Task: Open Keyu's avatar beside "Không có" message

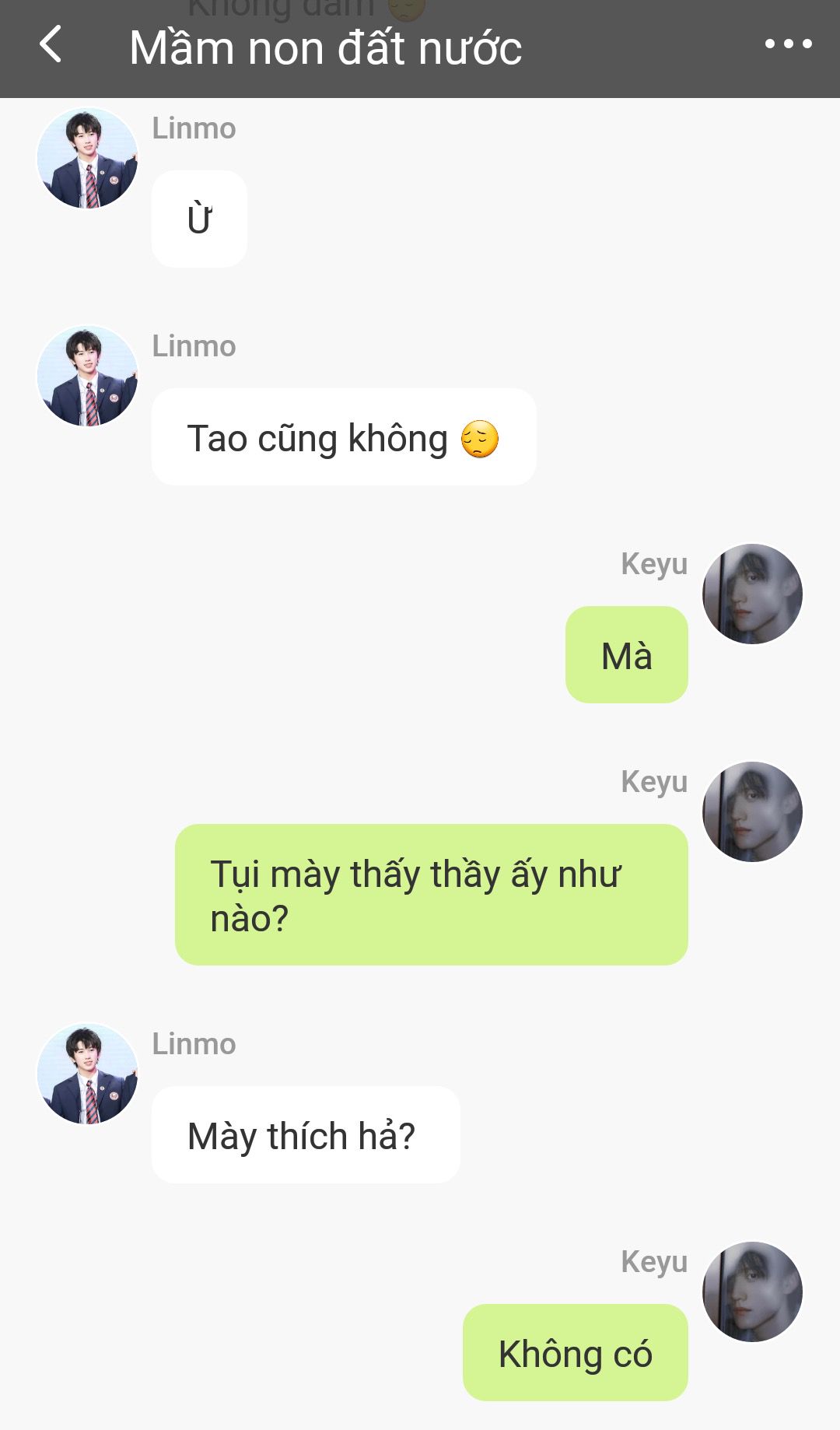Action: coord(752,1292)
